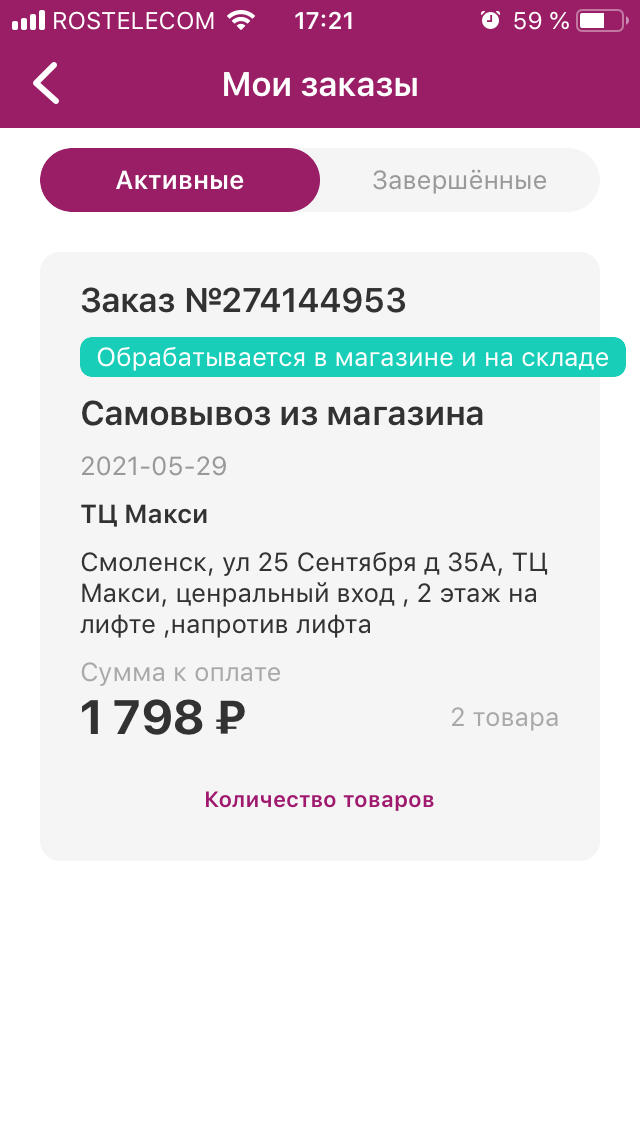The width and height of the screenshot is (640, 1136).
Task: Open order №274144953 card
Action: [320, 556]
